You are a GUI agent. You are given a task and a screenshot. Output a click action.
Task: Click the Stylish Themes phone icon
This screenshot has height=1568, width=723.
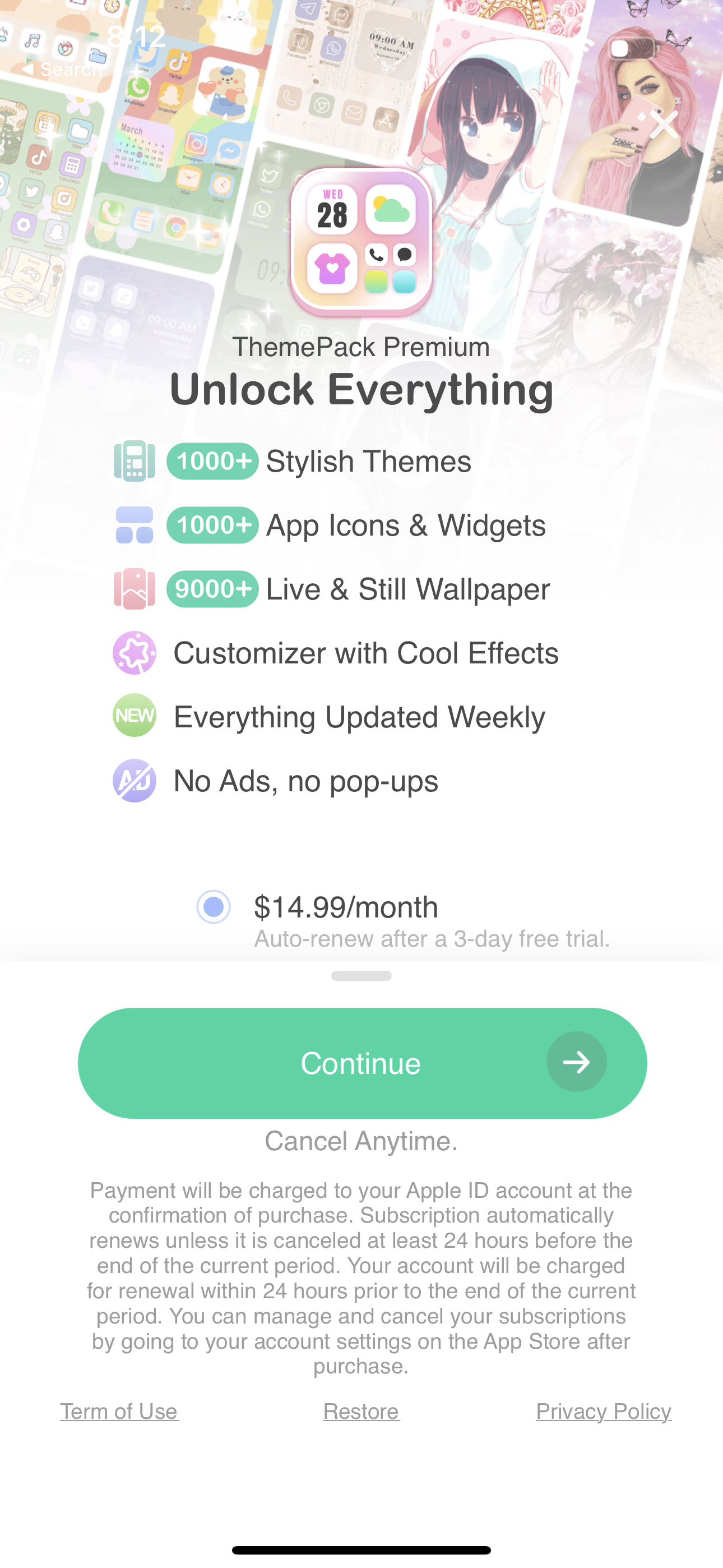pyautogui.click(x=135, y=461)
